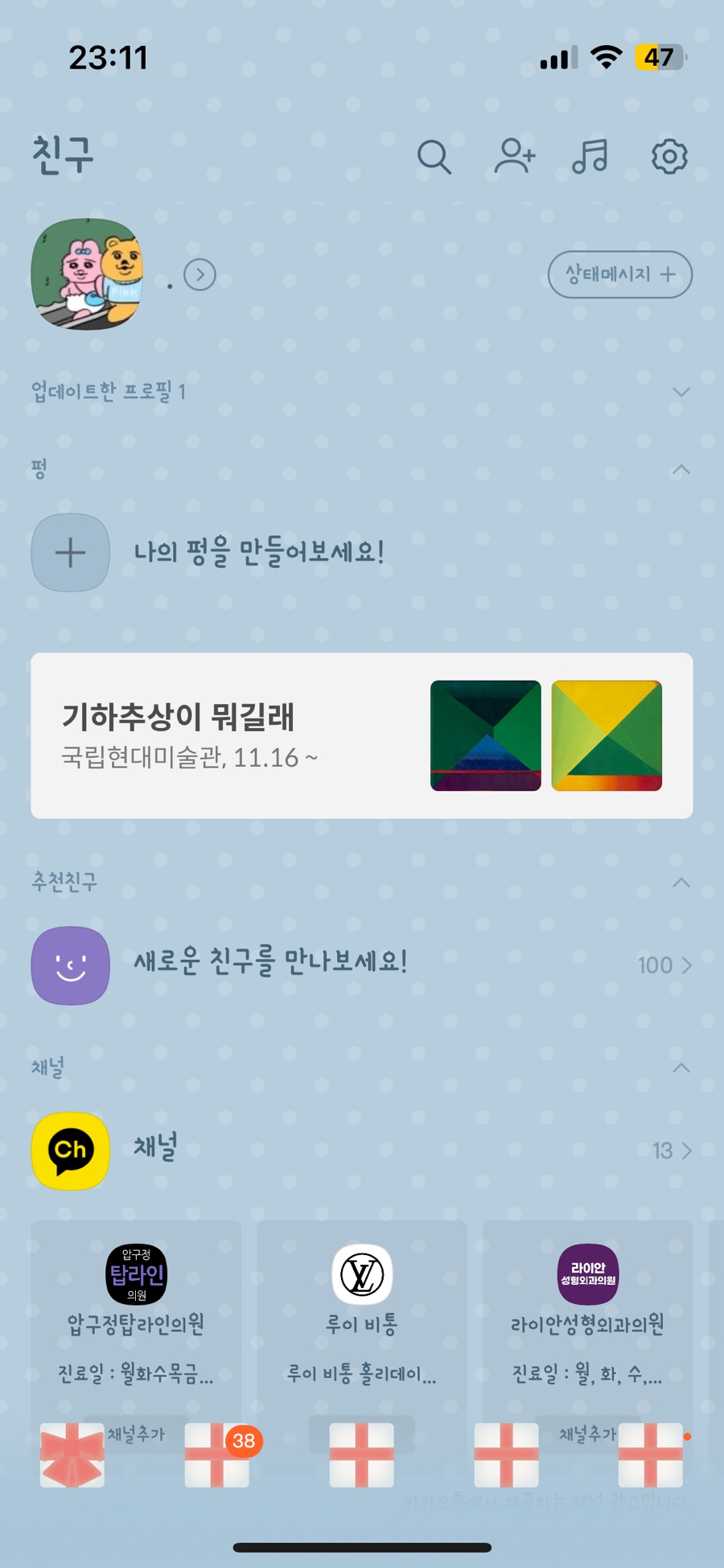724x1568 pixels.
Task: Tap the add friend icon
Action: coord(514,156)
